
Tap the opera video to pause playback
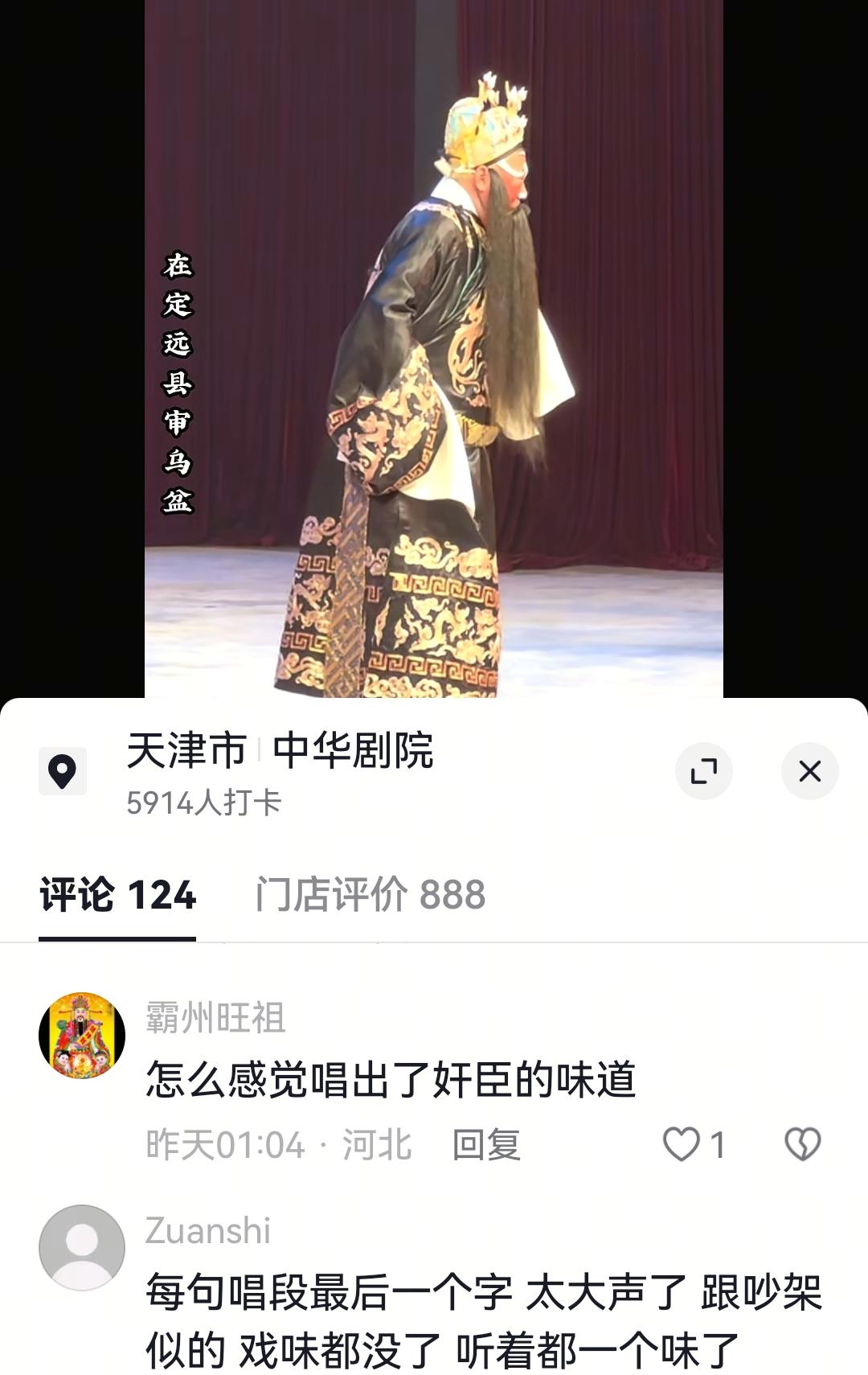(434, 346)
